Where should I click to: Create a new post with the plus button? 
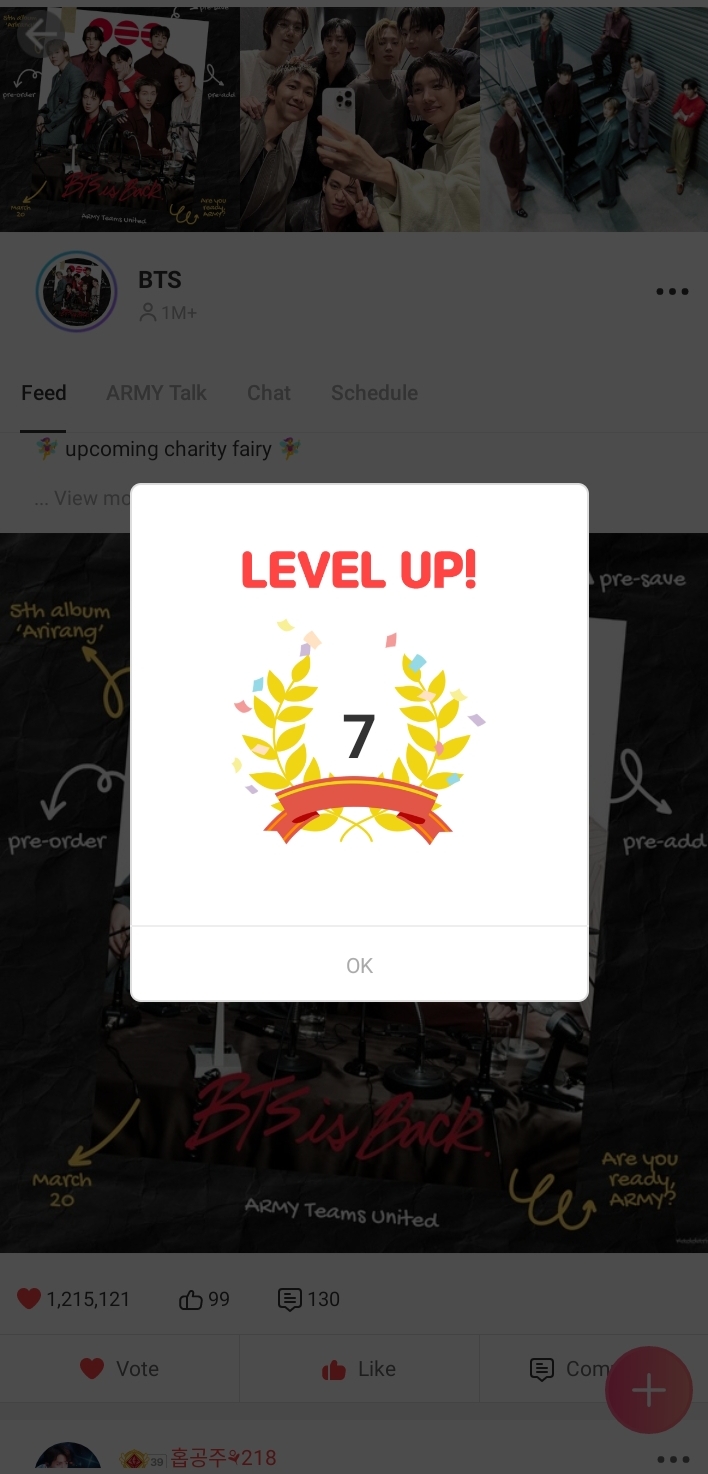point(648,1390)
